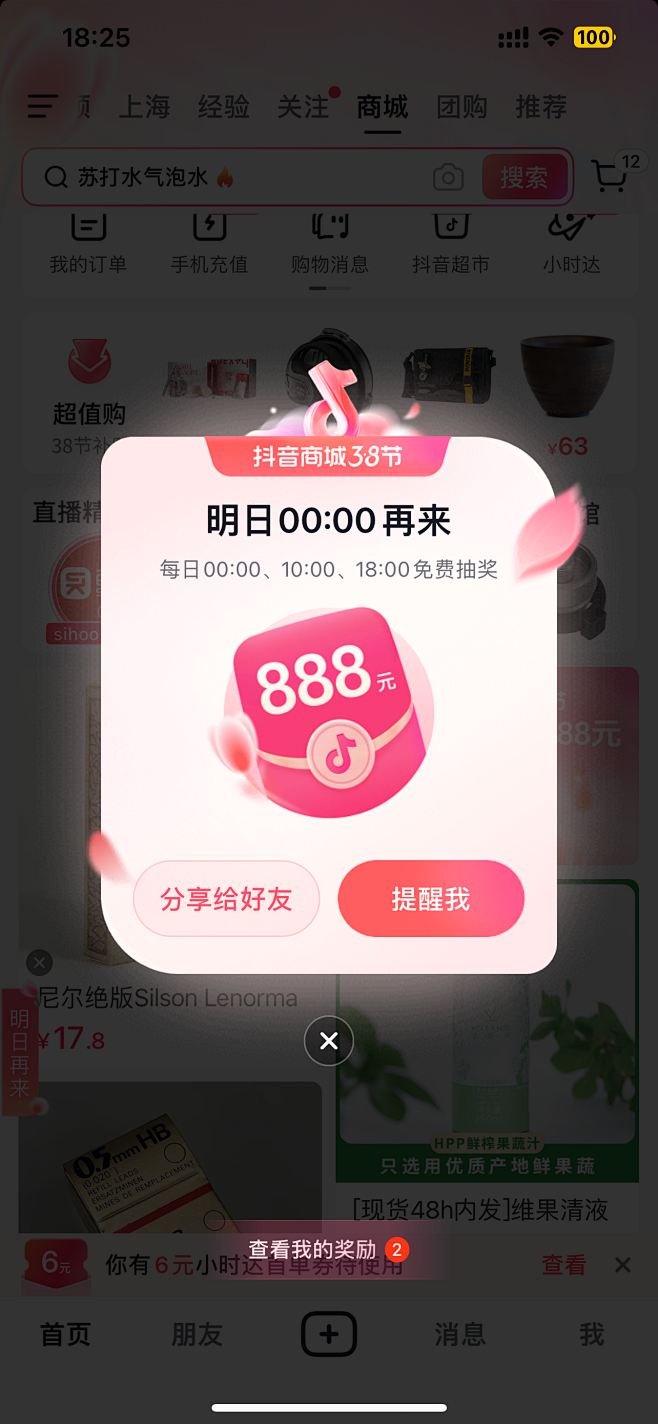Screen dimensions: 658x1424
Task: Select the 团购 tab
Action: pyautogui.click(x=462, y=106)
